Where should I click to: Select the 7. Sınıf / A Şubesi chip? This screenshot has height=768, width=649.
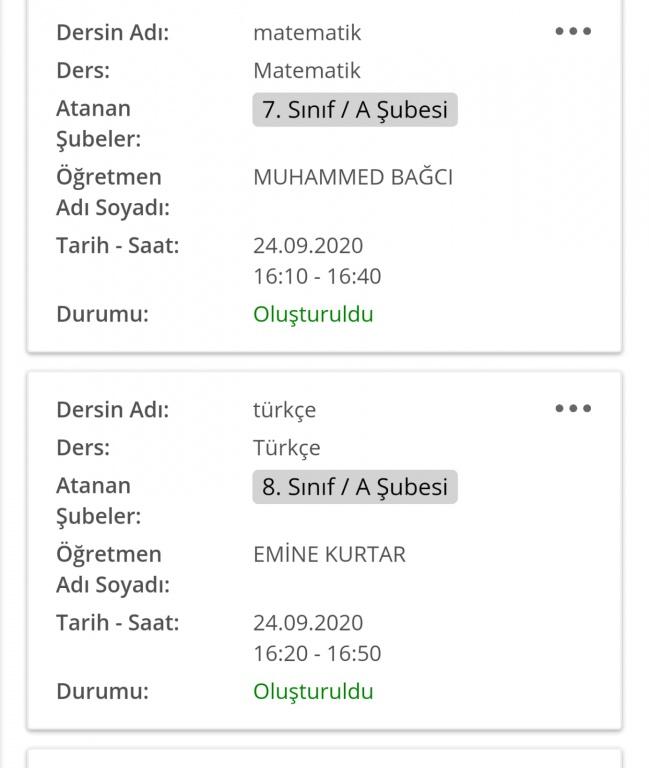point(354,109)
